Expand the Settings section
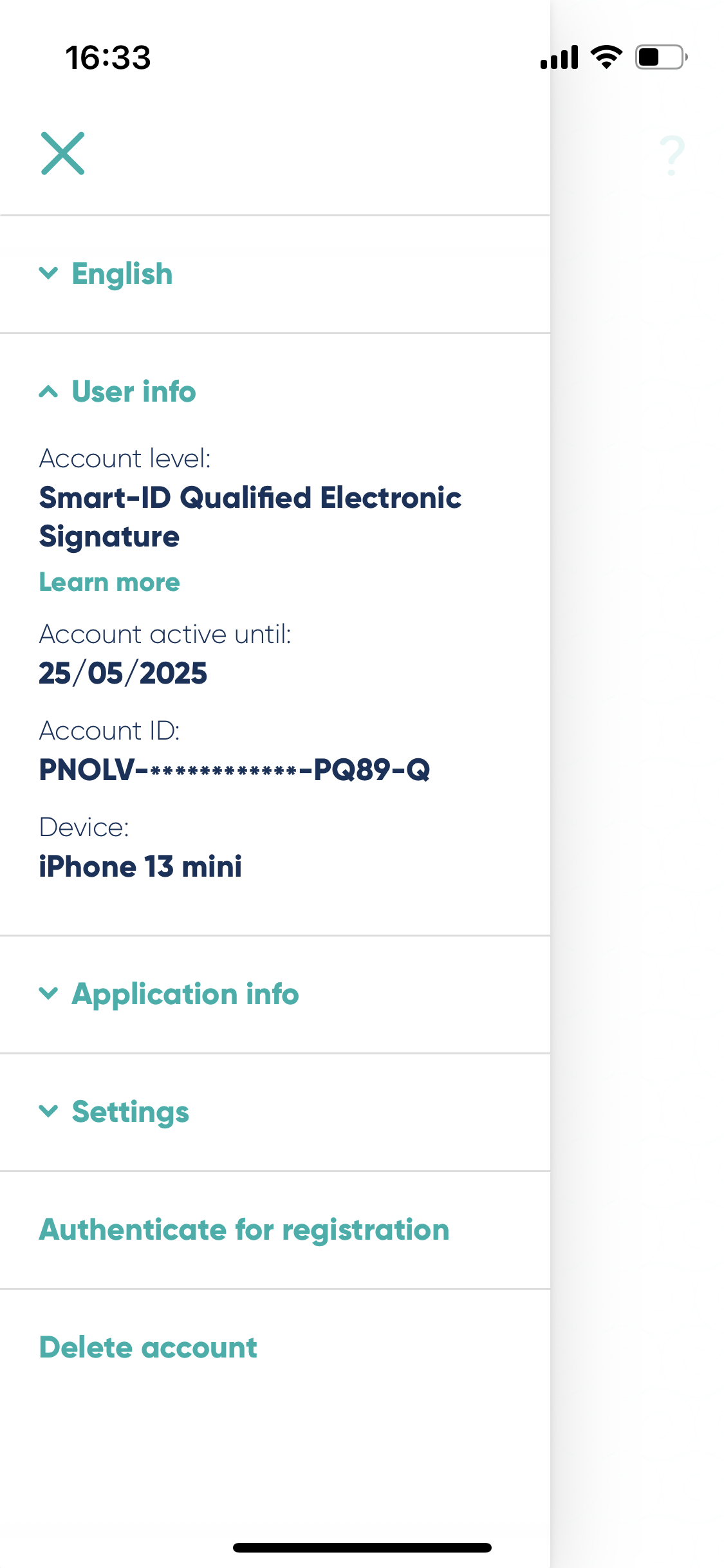 click(x=275, y=1112)
